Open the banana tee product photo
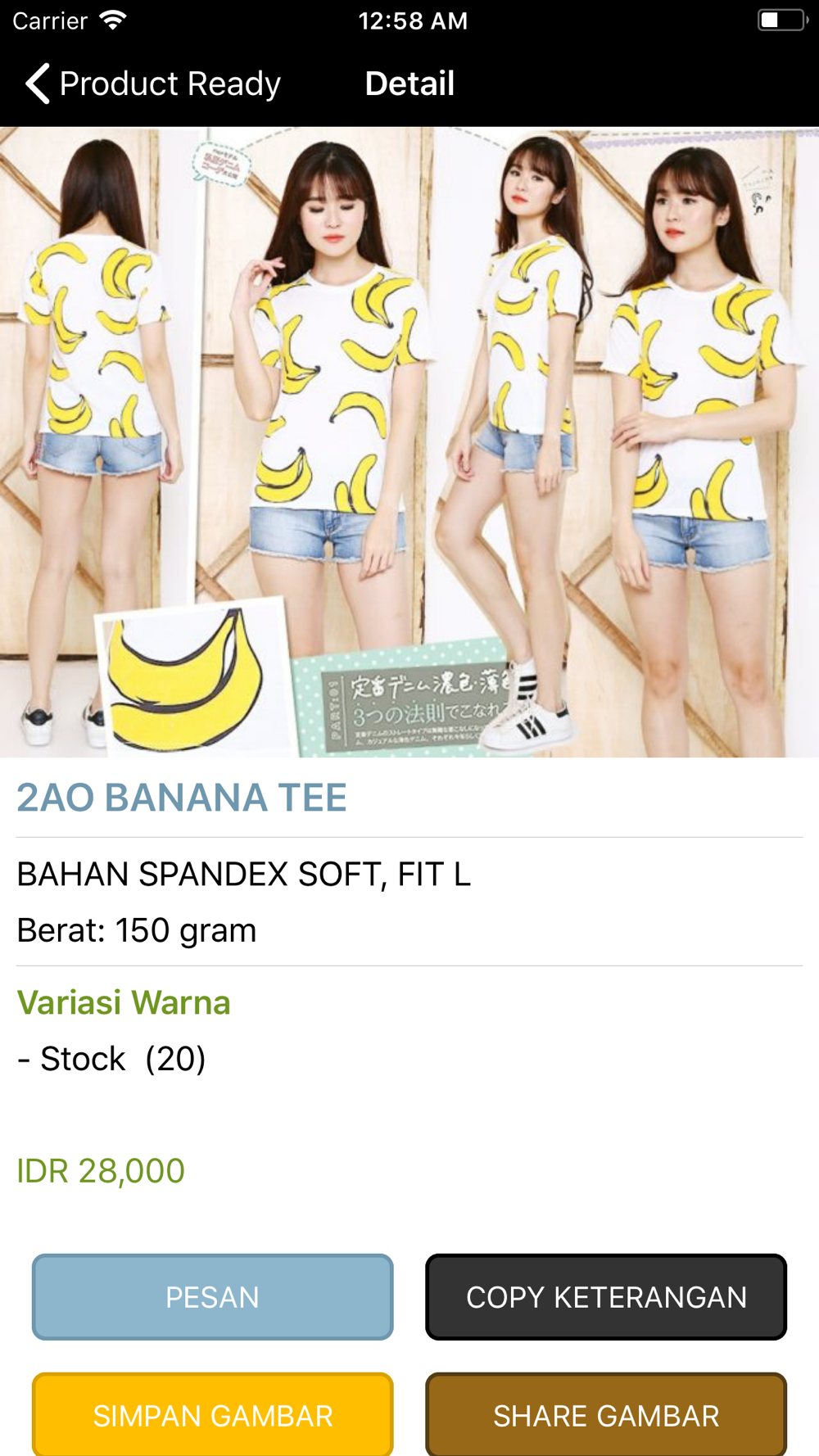Viewport: 819px width, 1456px height. [x=409, y=442]
